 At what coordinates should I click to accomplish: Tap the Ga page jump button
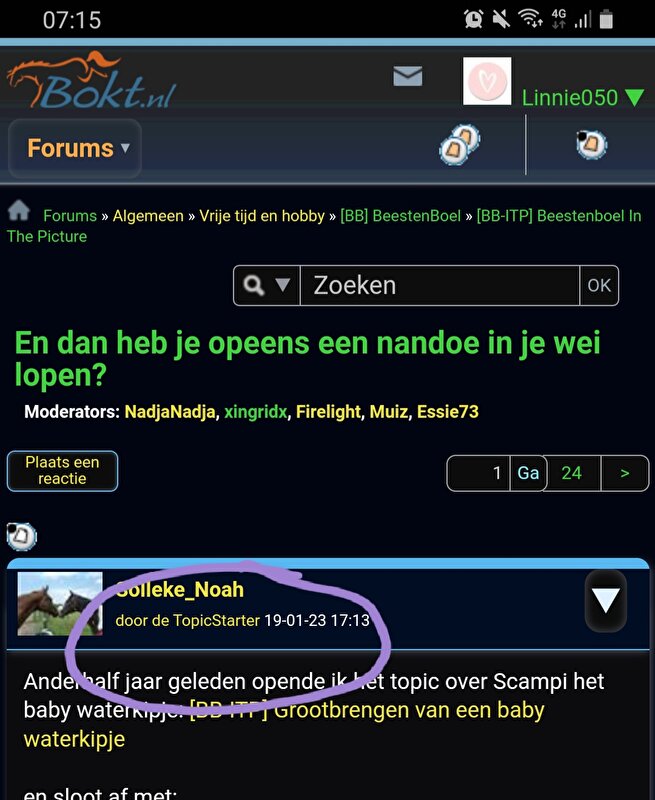[528, 473]
